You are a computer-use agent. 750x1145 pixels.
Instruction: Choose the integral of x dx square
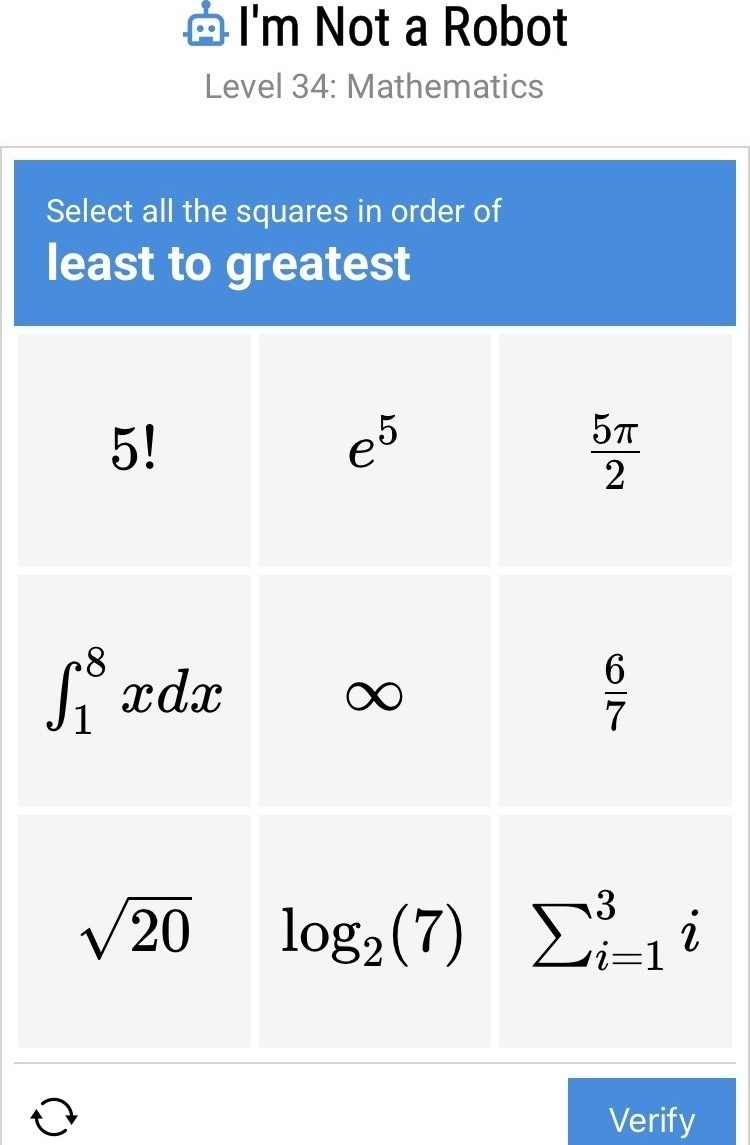click(134, 691)
